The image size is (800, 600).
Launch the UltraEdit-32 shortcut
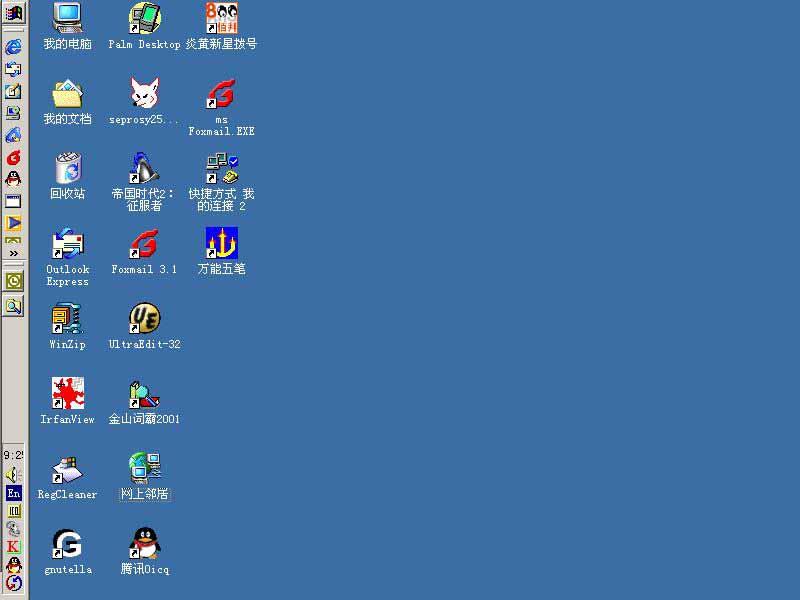coord(144,319)
